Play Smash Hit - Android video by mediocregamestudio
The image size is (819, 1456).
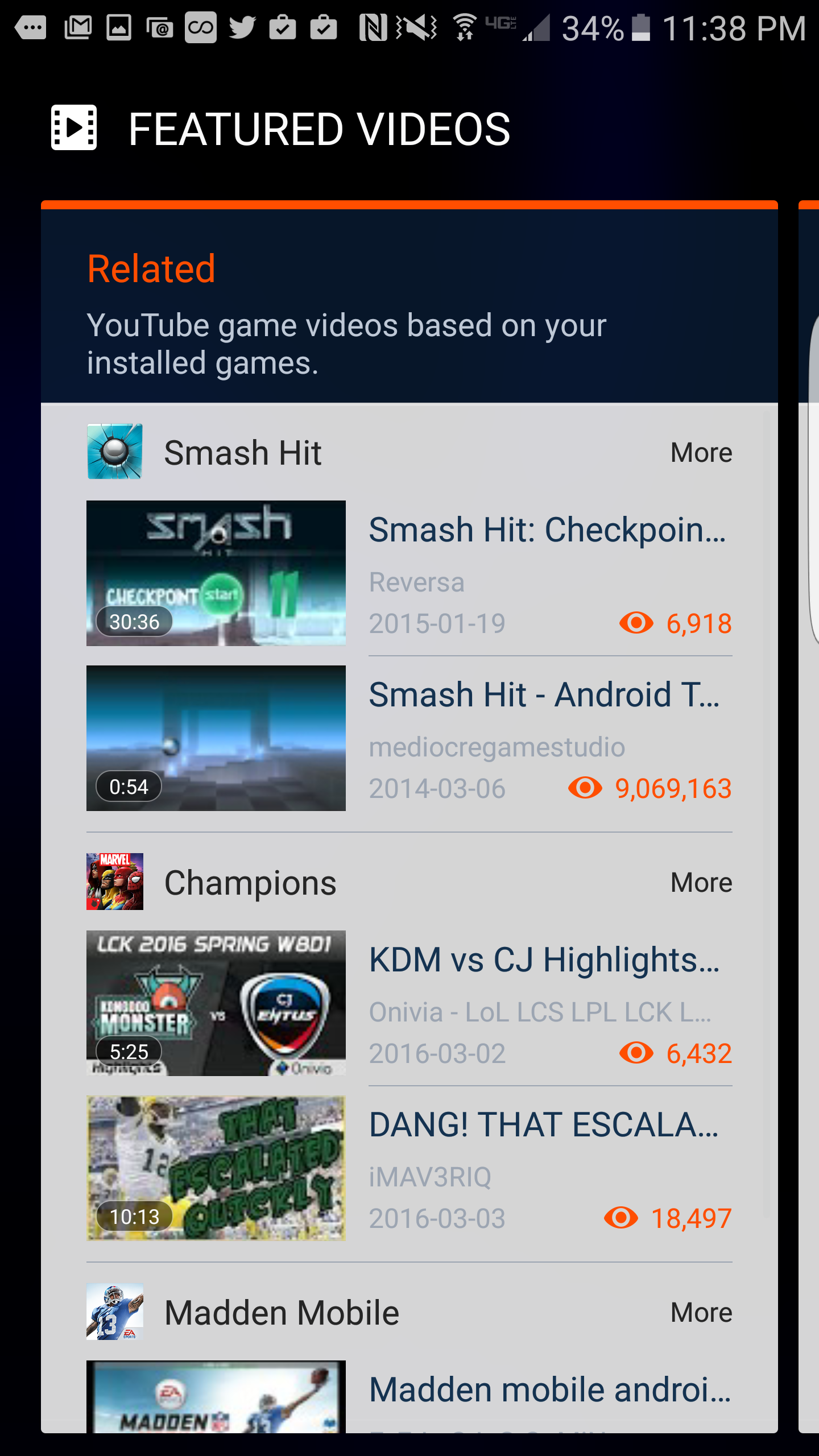click(x=409, y=738)
